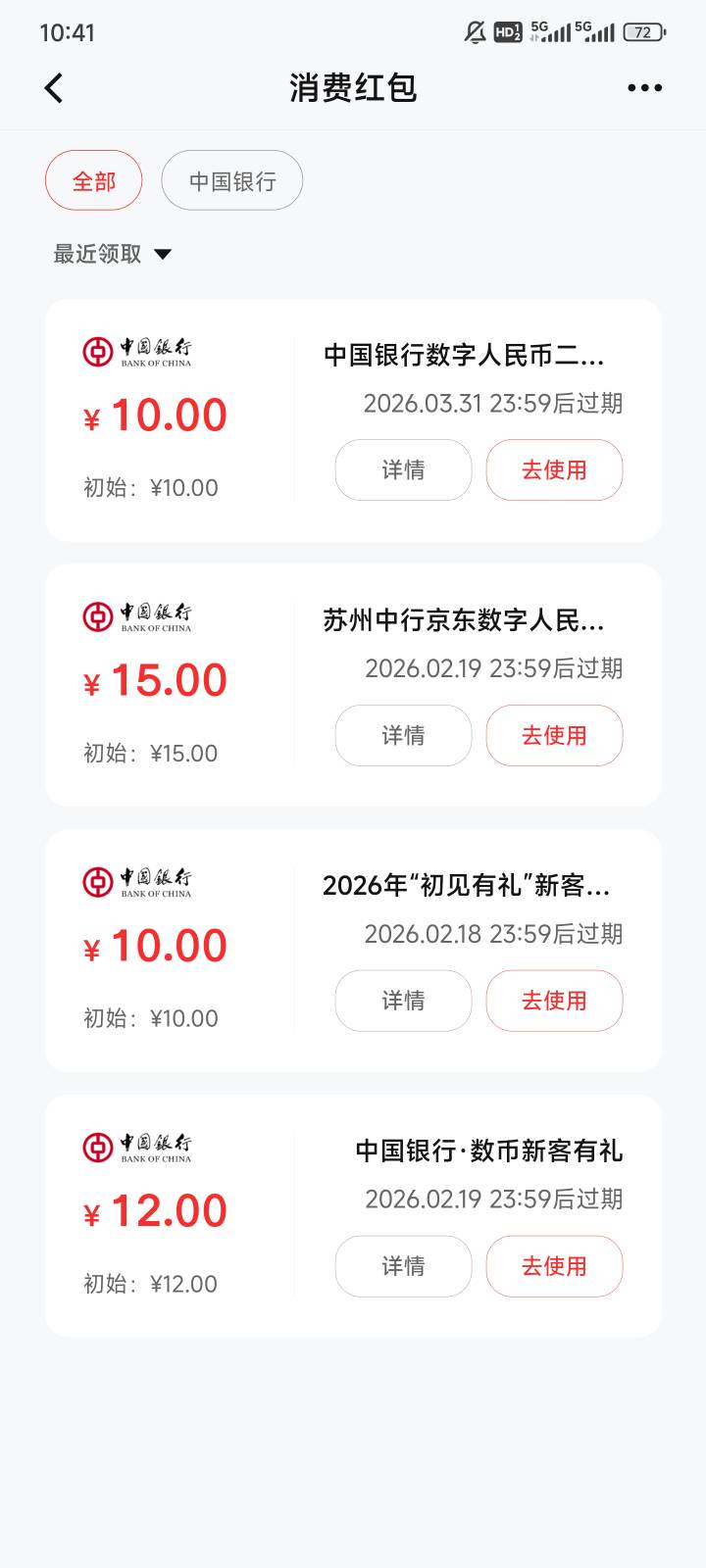The width and height of the screenshot is (706, 1568).
Task: Tap 去使用 on 2026年"初见有礼"新客... packet
Action: pyautogui.click(x=554, y=1001)
